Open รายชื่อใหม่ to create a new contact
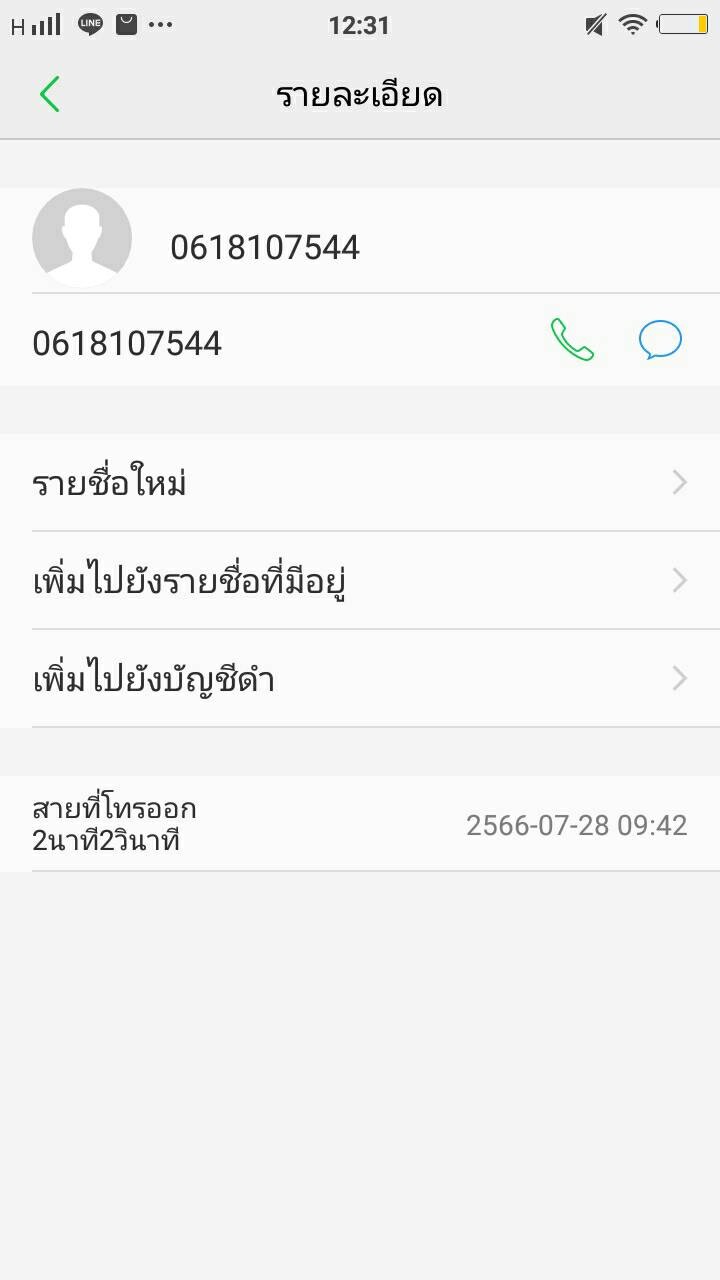720x1280 pixels. point(360,483)
